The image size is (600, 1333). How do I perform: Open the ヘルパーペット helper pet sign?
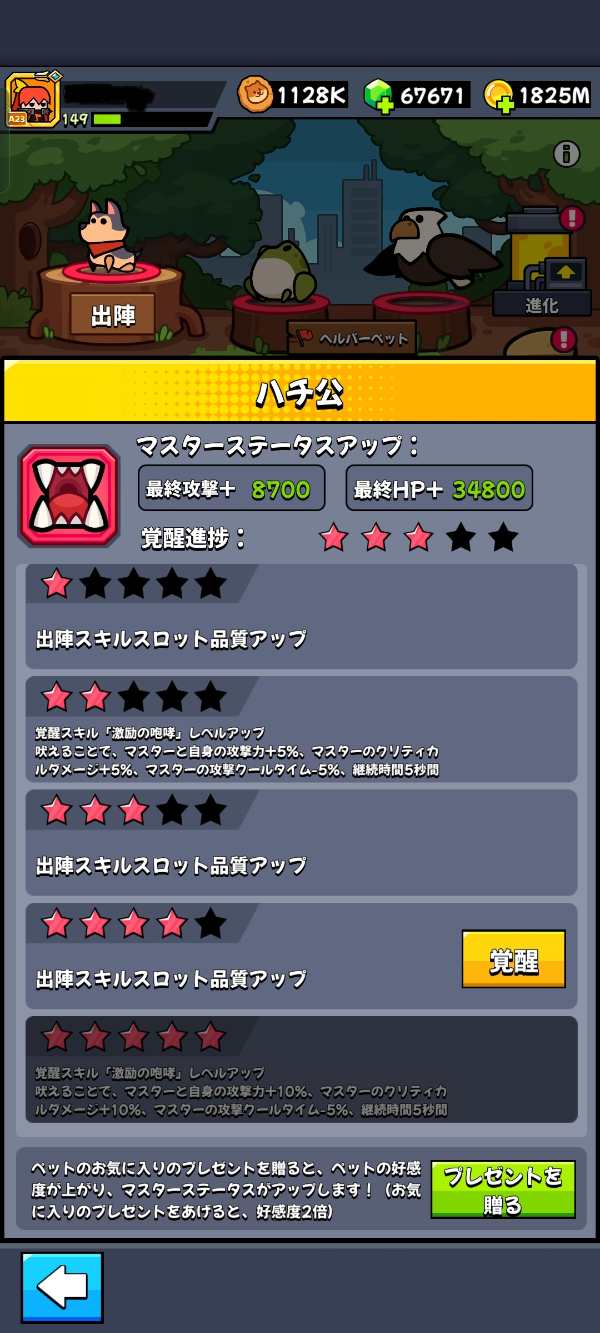[352, 338]
